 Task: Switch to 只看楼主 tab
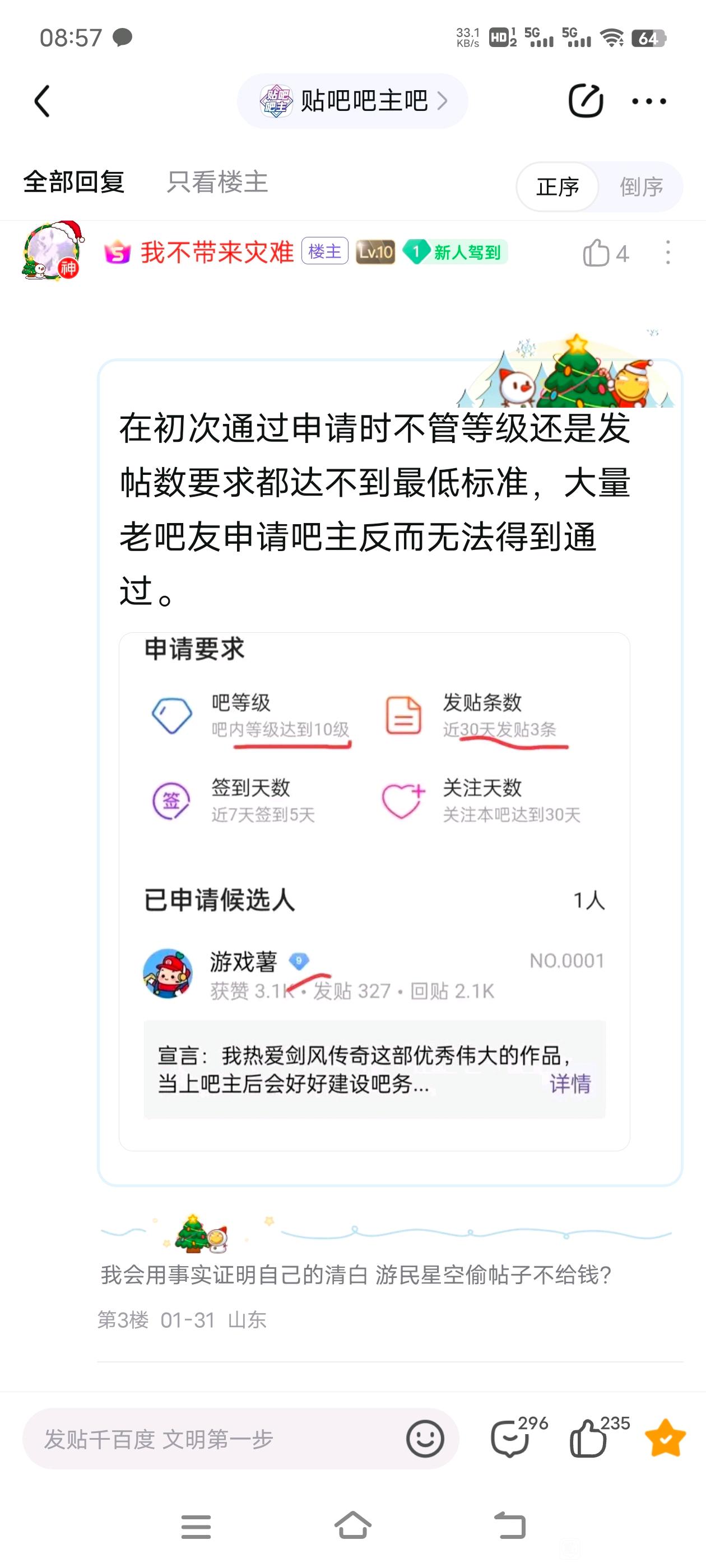(217, 182)
